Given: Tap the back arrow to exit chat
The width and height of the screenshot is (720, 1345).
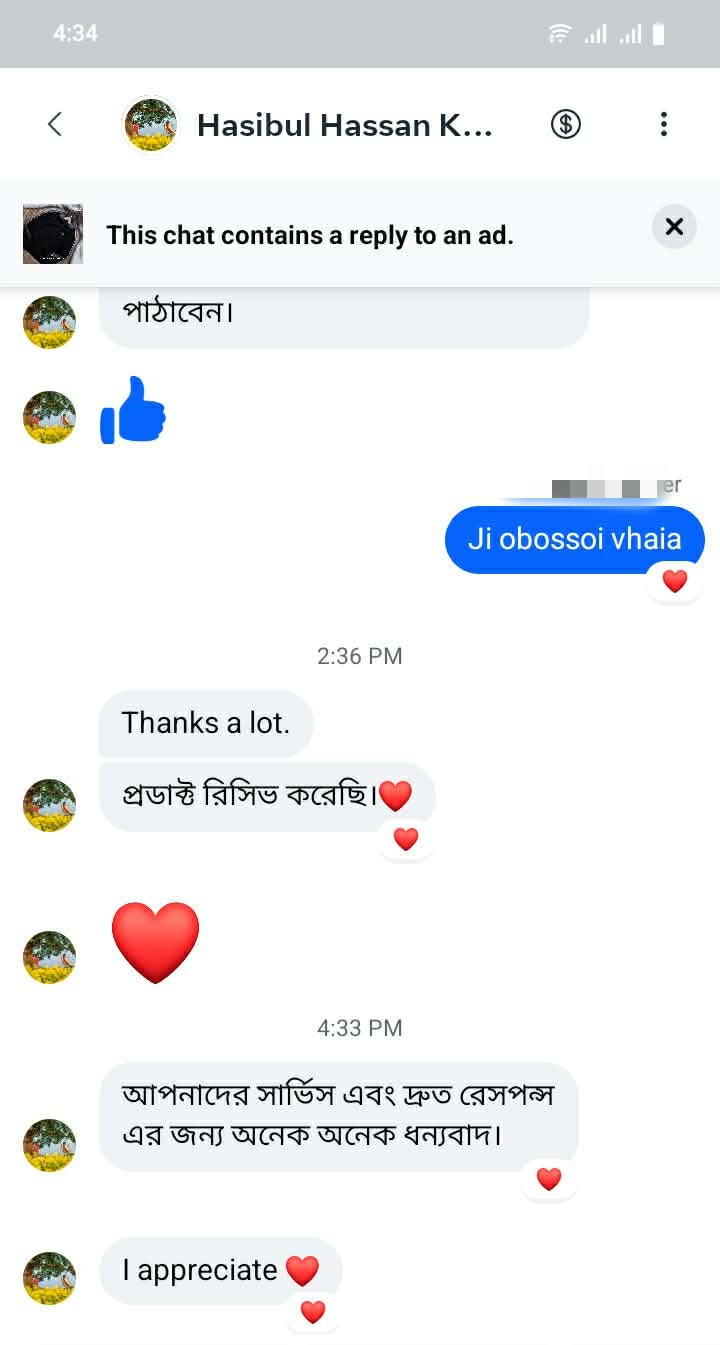Looking at the screenshot, I should (x=55, y=124).
